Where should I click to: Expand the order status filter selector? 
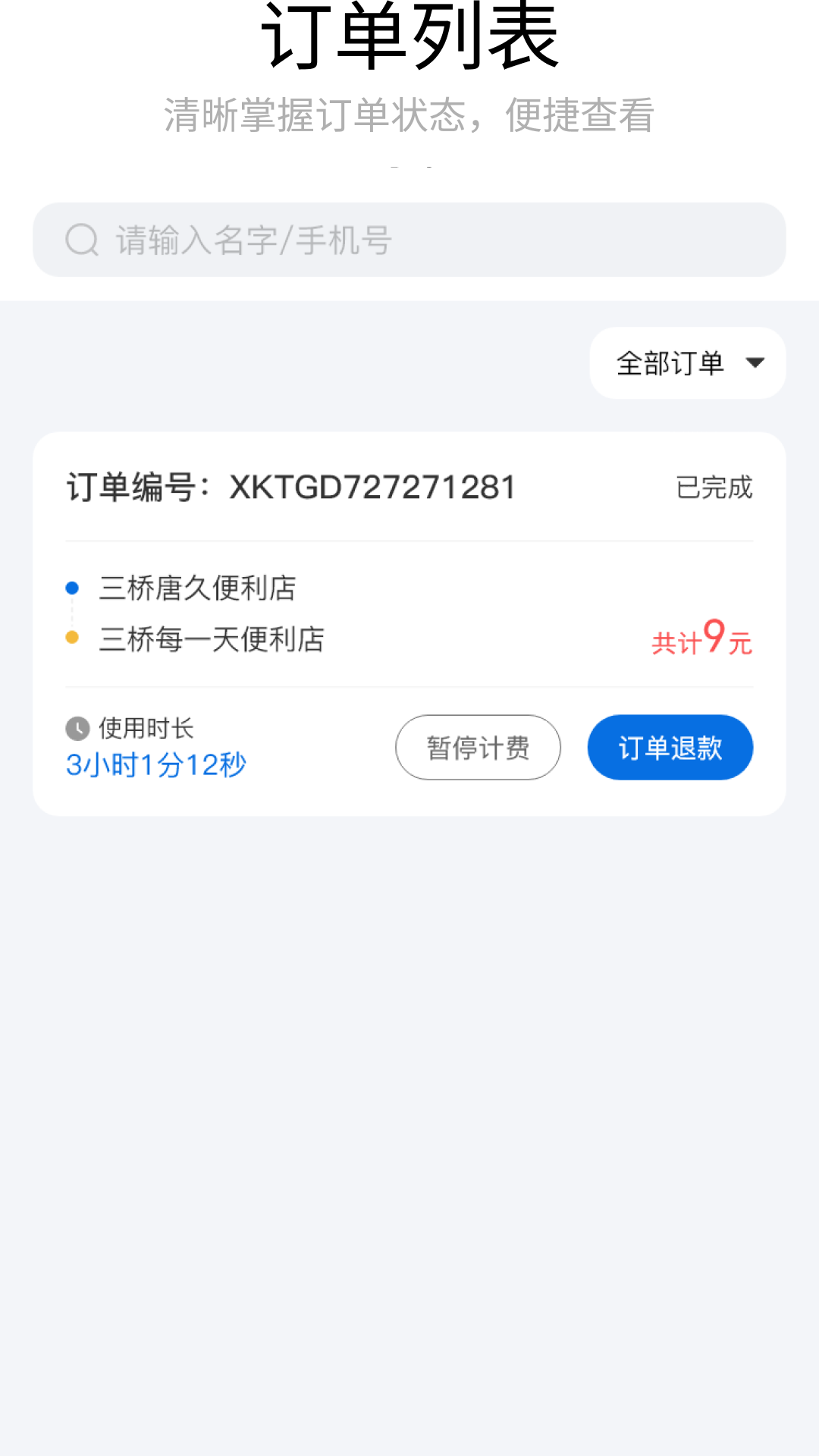[686, 363]
